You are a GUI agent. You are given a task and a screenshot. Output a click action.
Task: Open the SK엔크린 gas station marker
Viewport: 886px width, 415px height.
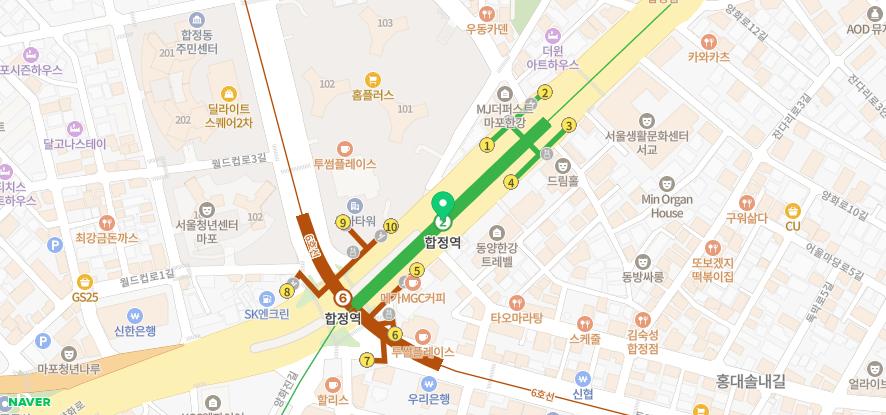click(x=266, y=298)
